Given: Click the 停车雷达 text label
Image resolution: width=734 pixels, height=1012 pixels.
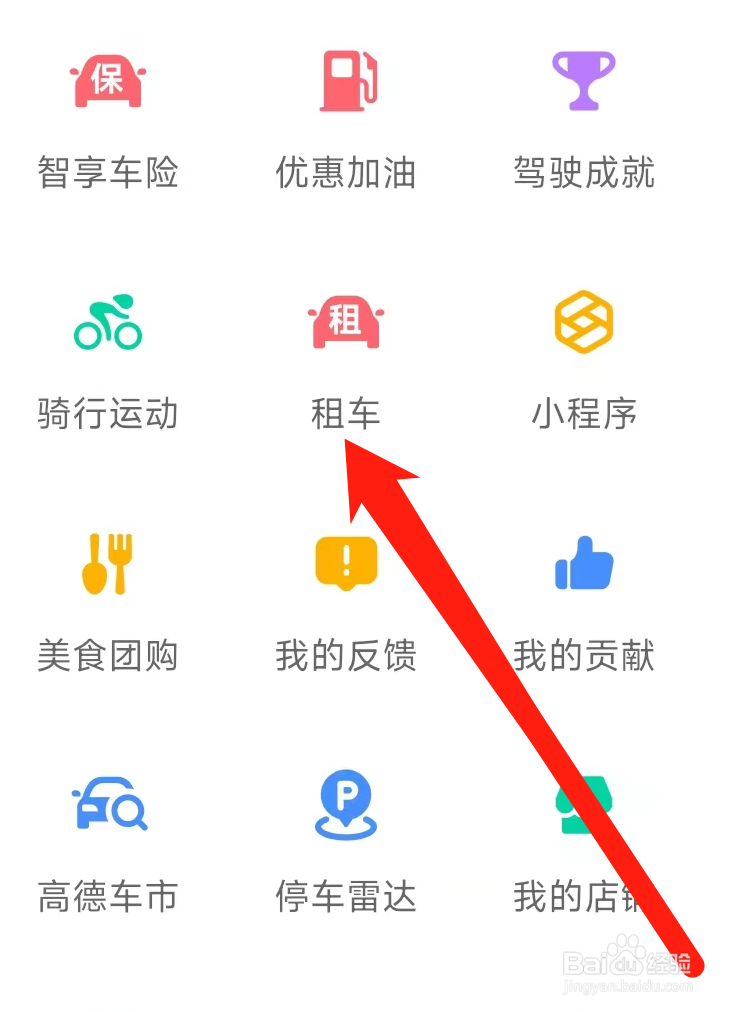Looking at the screenshot, I should pyautogui.click(x=345, y=897).
